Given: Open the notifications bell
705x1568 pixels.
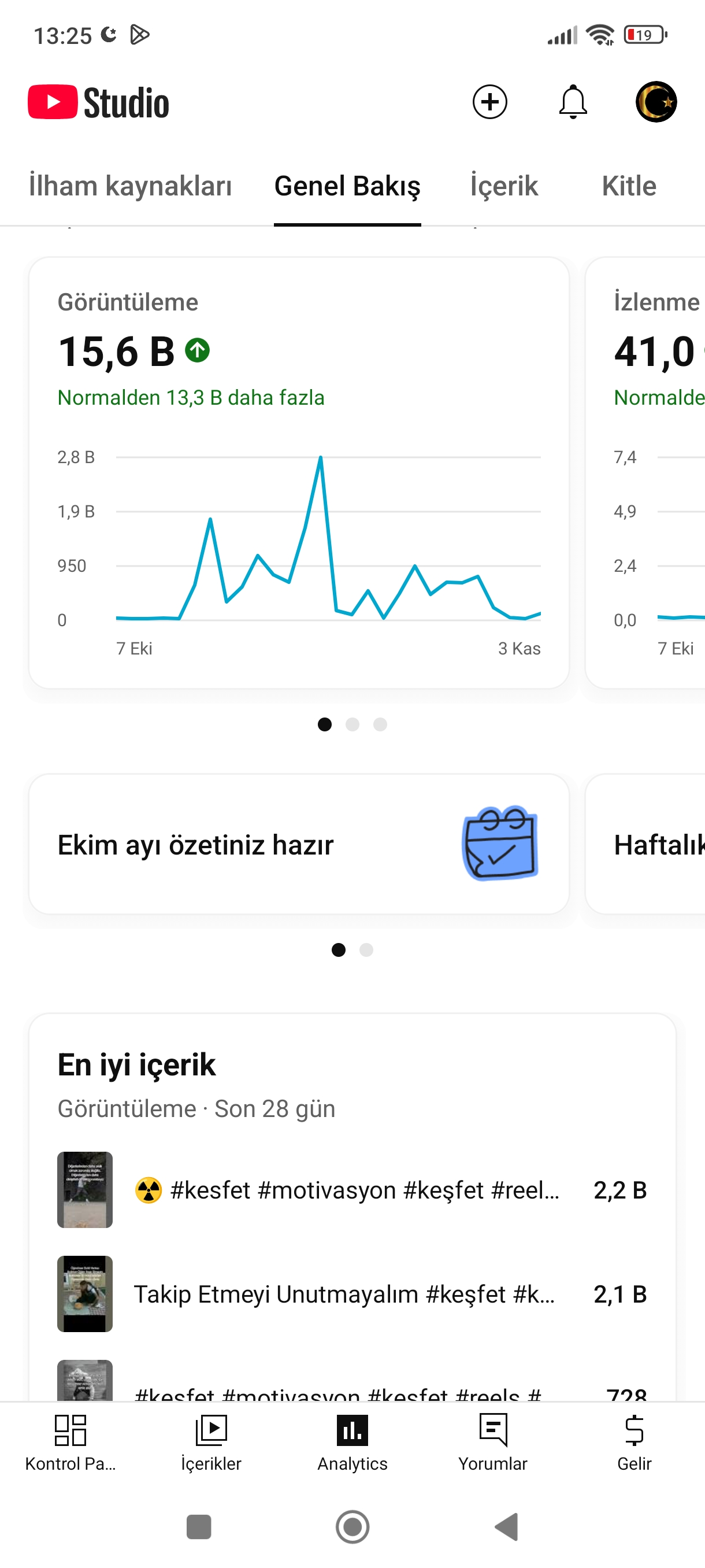Looking at the screenshot, I should 573,102.
